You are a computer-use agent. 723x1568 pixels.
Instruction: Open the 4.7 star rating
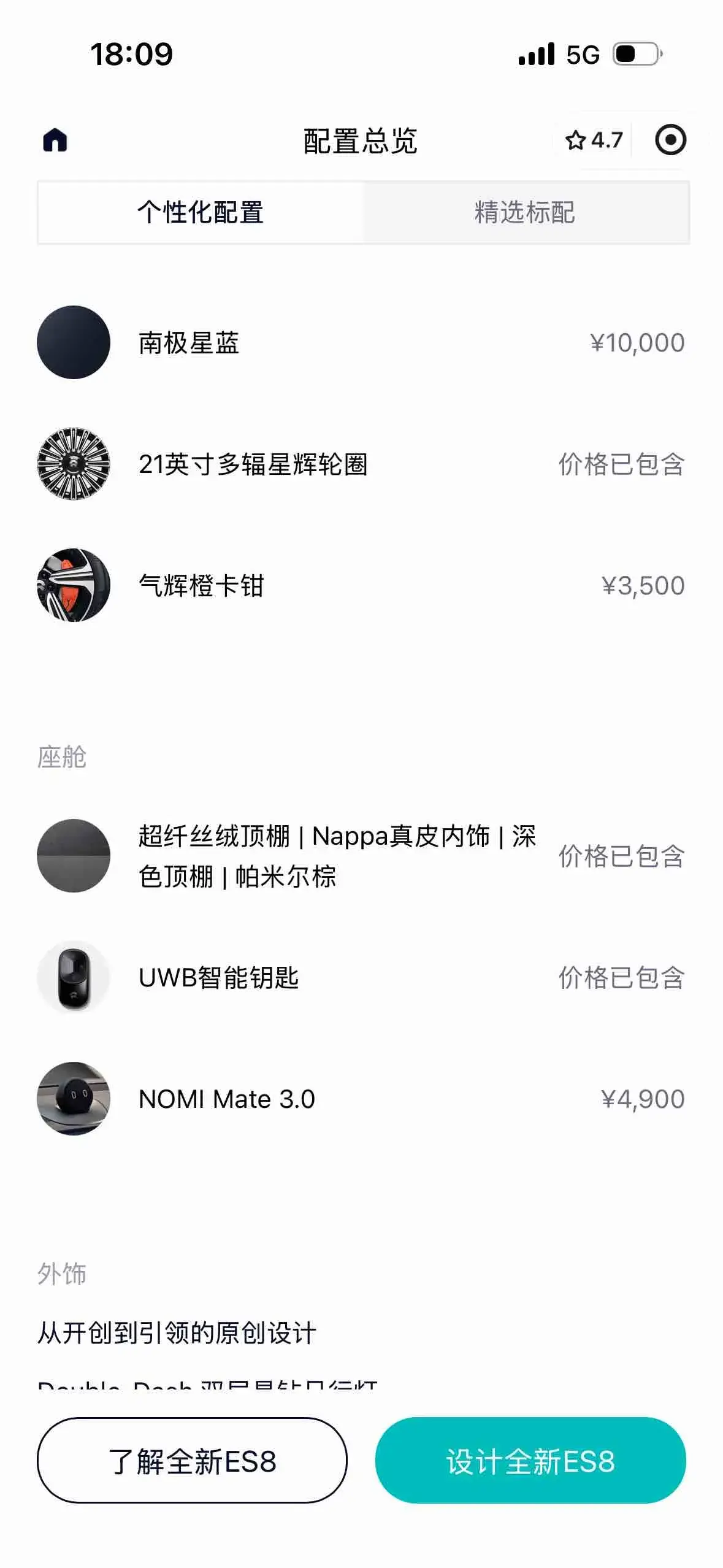[594, 140]
